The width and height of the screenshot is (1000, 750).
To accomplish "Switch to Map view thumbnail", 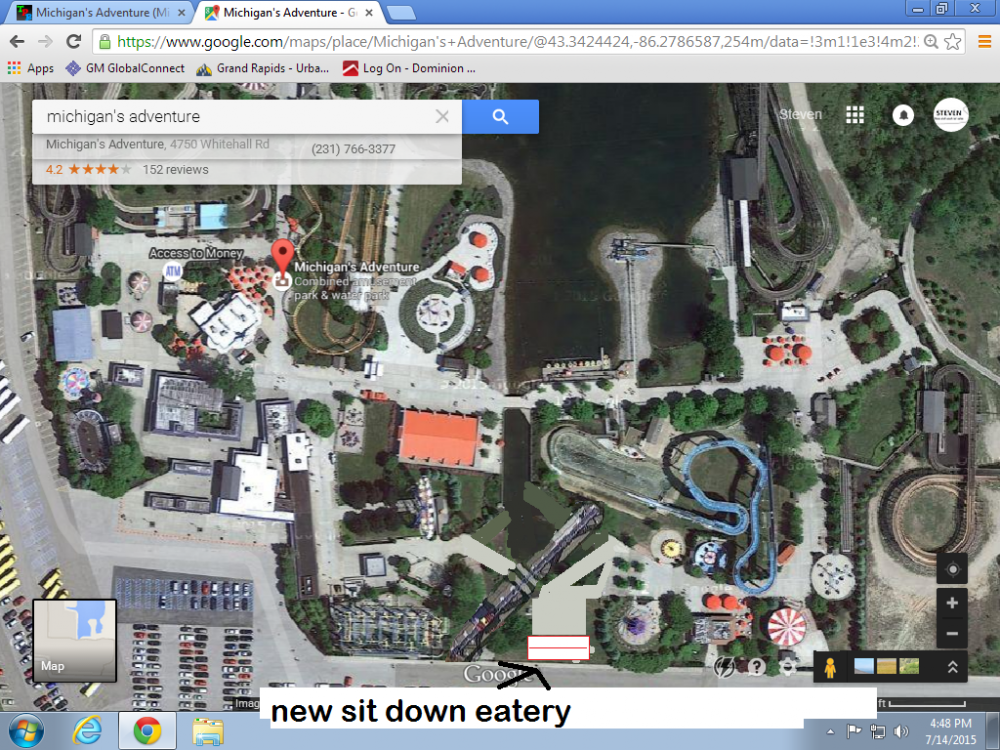I will 74,640.
